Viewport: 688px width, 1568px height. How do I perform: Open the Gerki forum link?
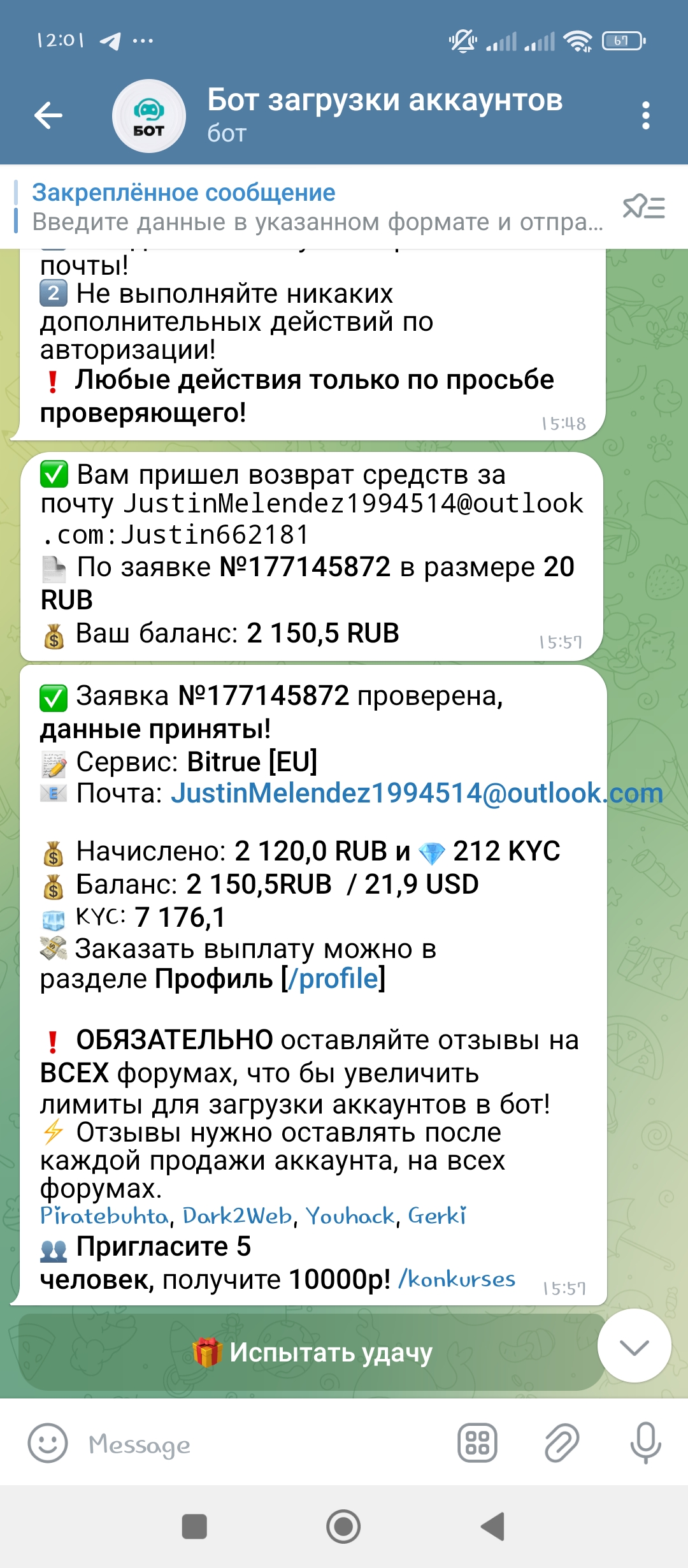coord(437,1216)
